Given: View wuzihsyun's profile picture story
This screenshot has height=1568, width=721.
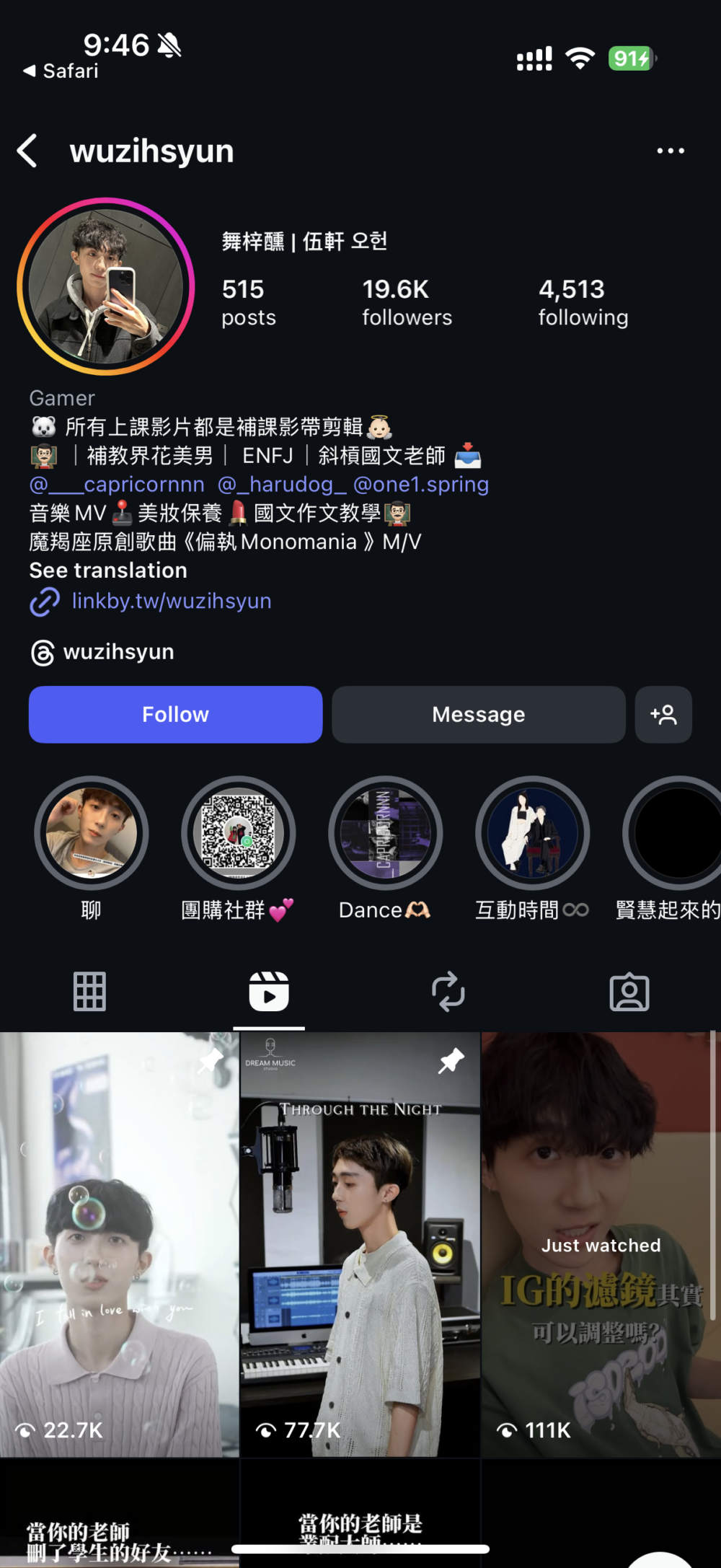Looking at the screenshot, I should (106, 287).
